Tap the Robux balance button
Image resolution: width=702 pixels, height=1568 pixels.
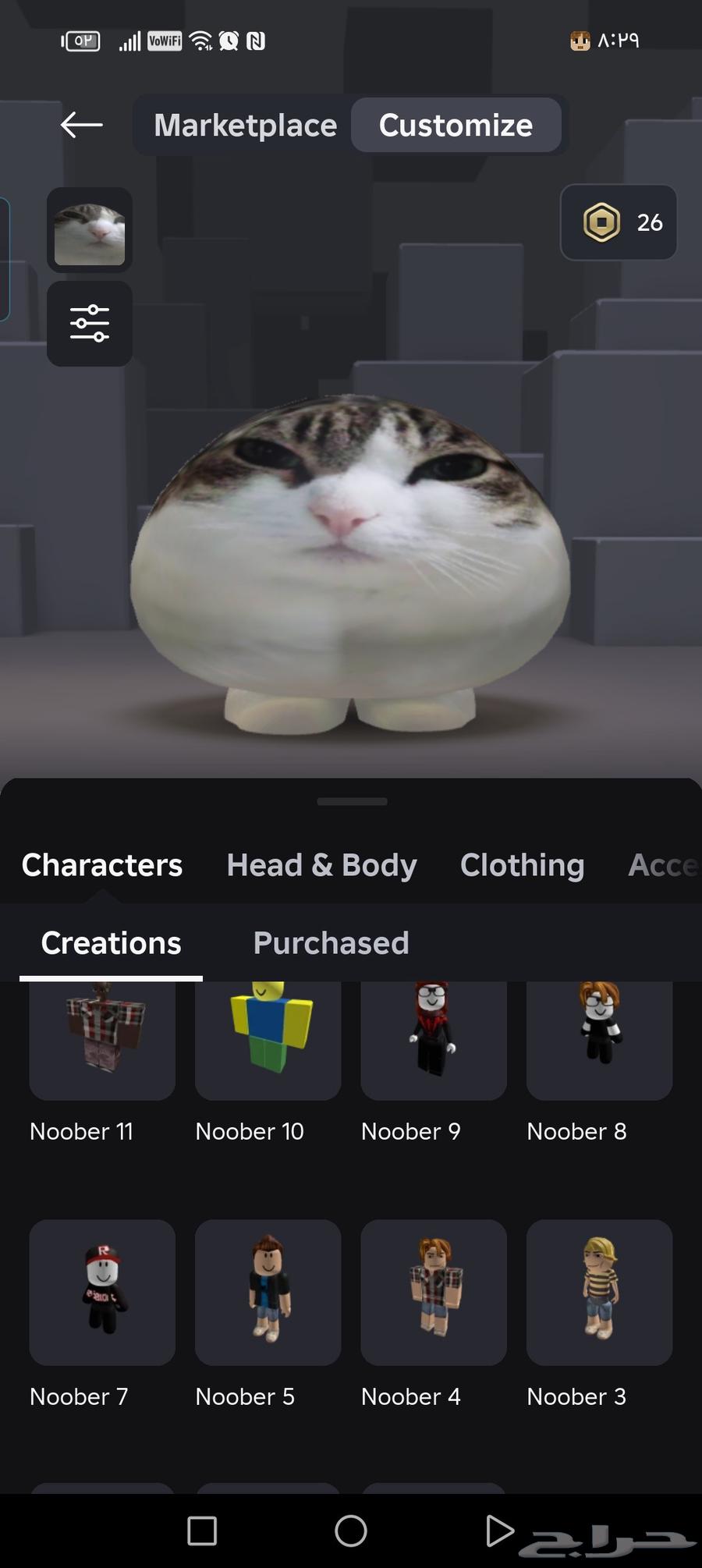(619, 222)
